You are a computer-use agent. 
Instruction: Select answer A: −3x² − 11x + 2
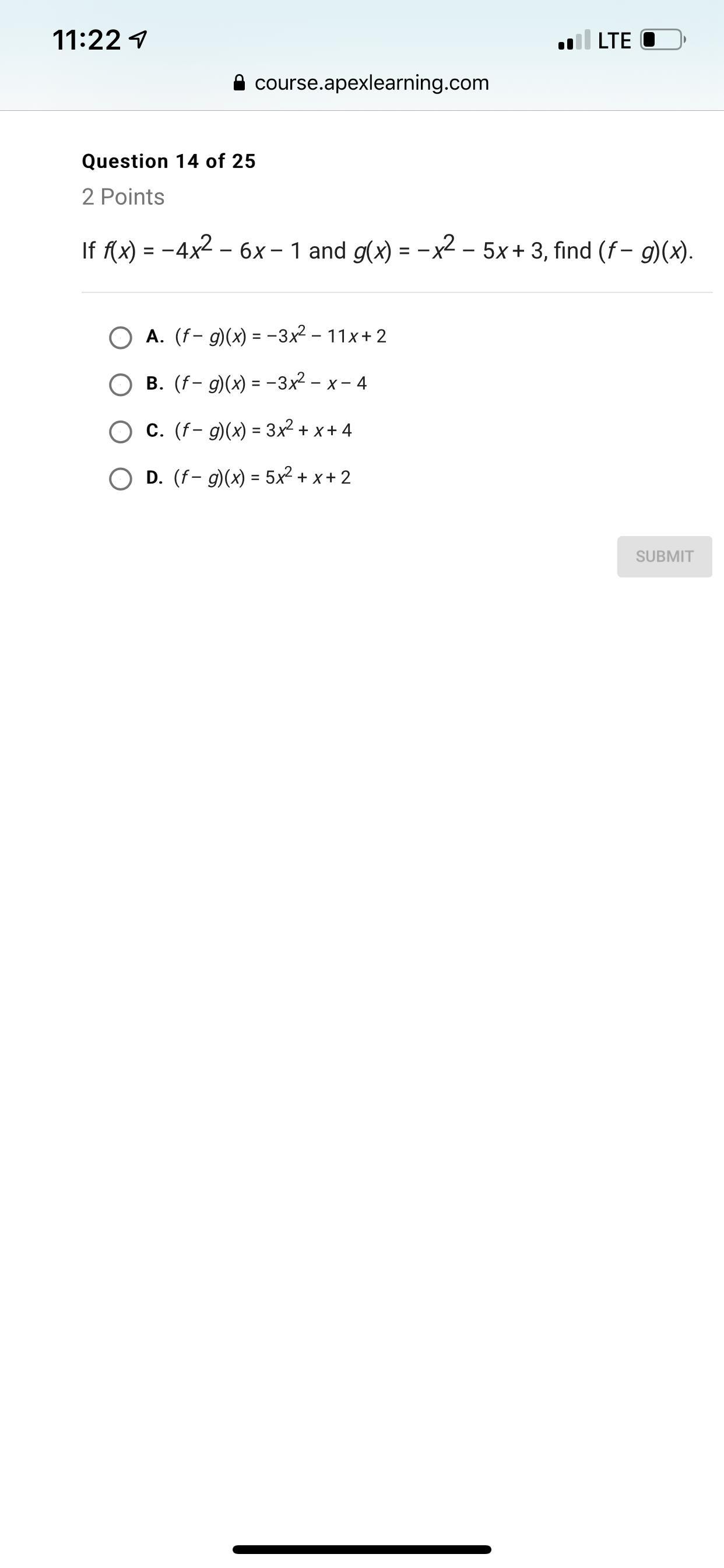121,337
